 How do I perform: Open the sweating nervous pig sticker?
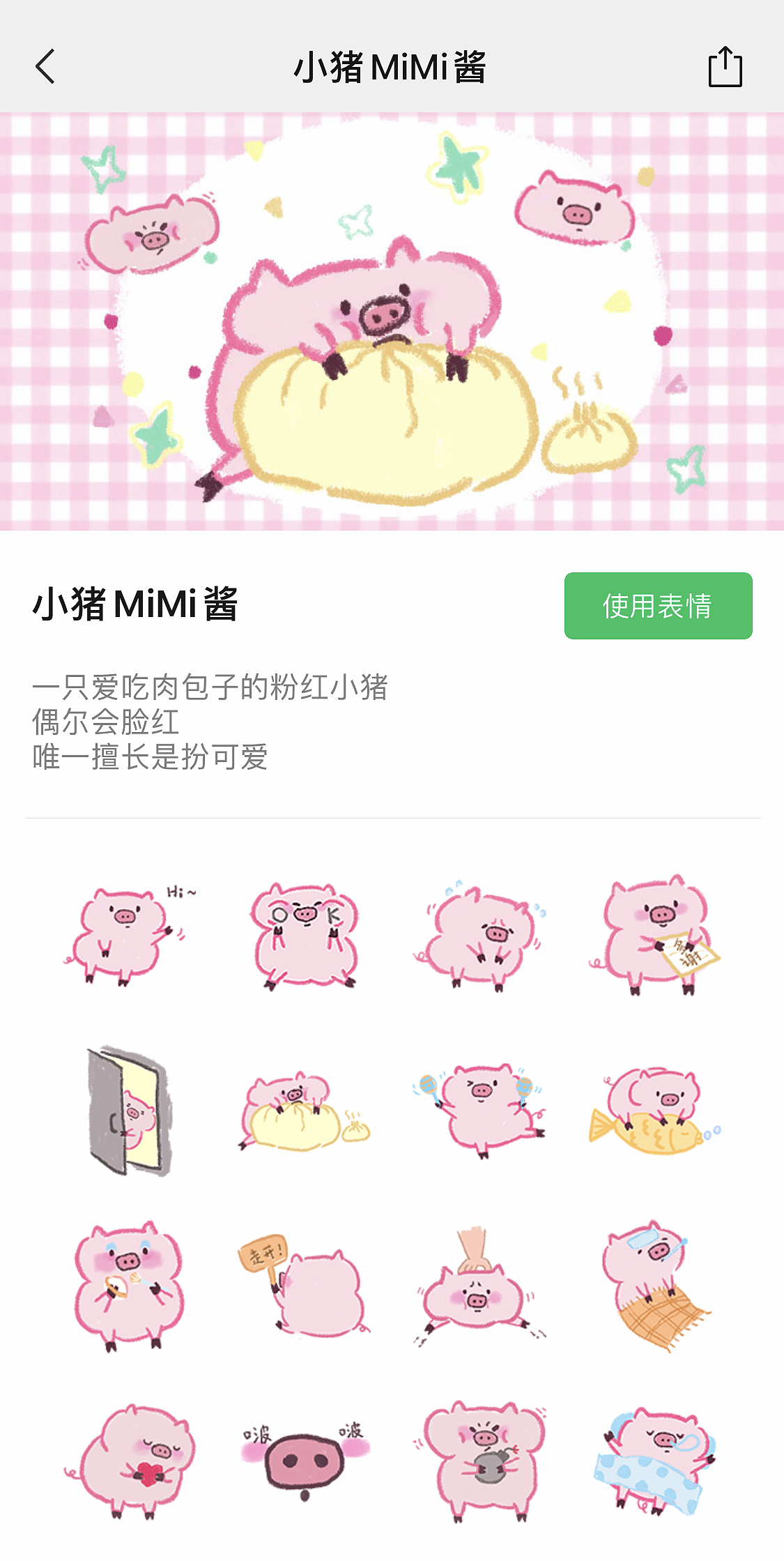click(x=480, y=935)
